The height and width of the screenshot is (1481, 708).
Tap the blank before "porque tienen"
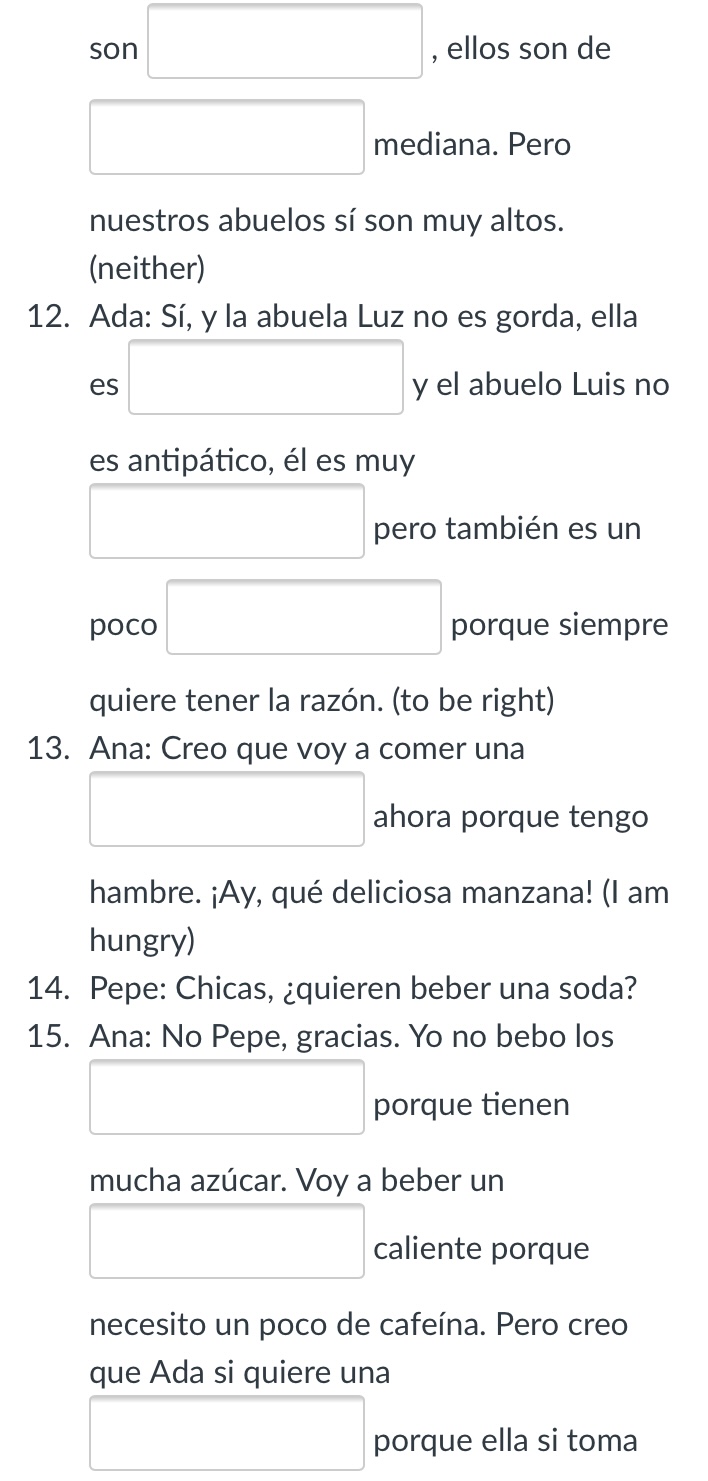tap(227, 1097)
